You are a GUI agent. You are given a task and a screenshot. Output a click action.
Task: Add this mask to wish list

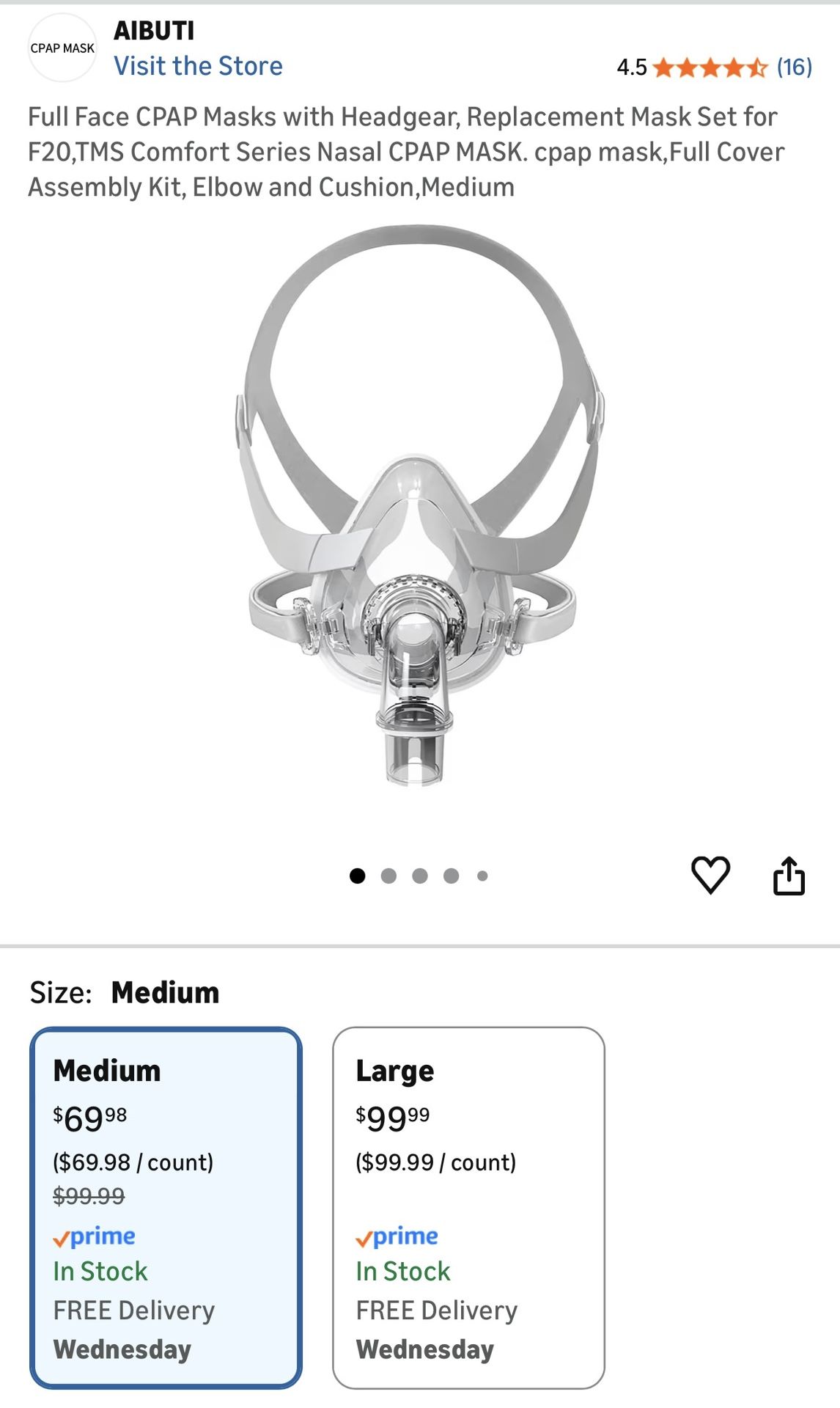[710, 875]
